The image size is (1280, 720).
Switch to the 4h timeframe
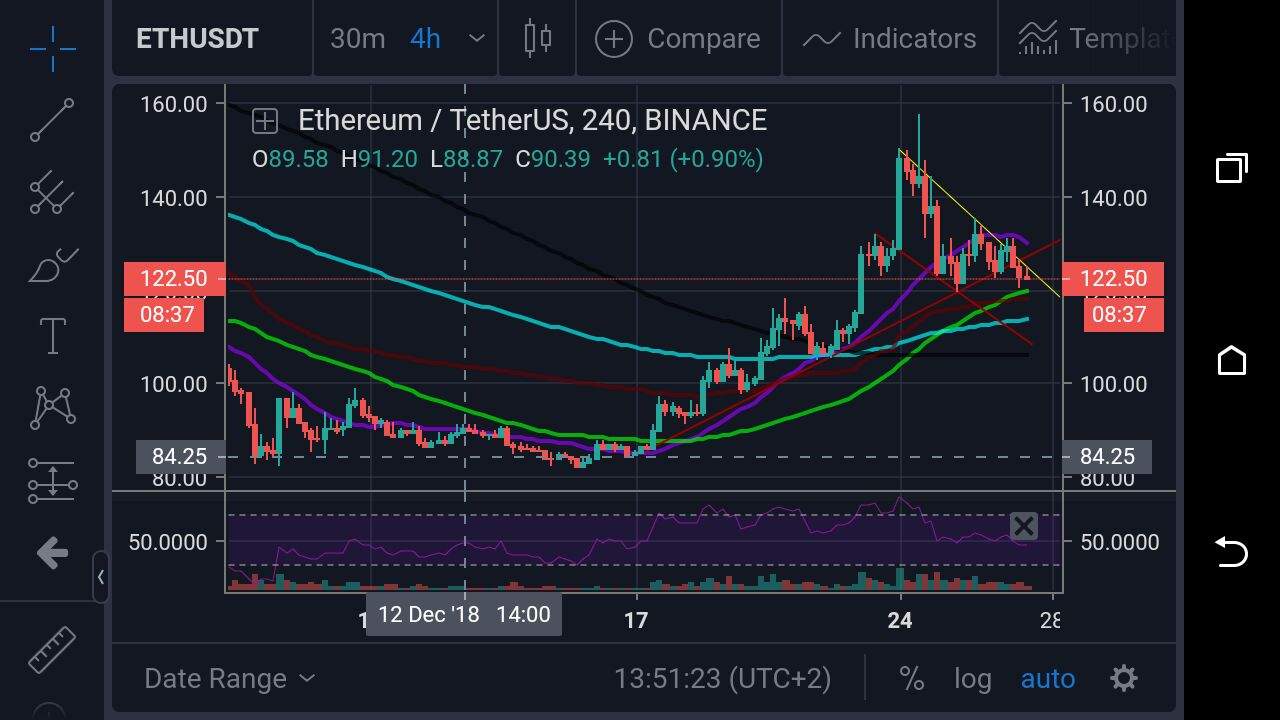point(425,39)
